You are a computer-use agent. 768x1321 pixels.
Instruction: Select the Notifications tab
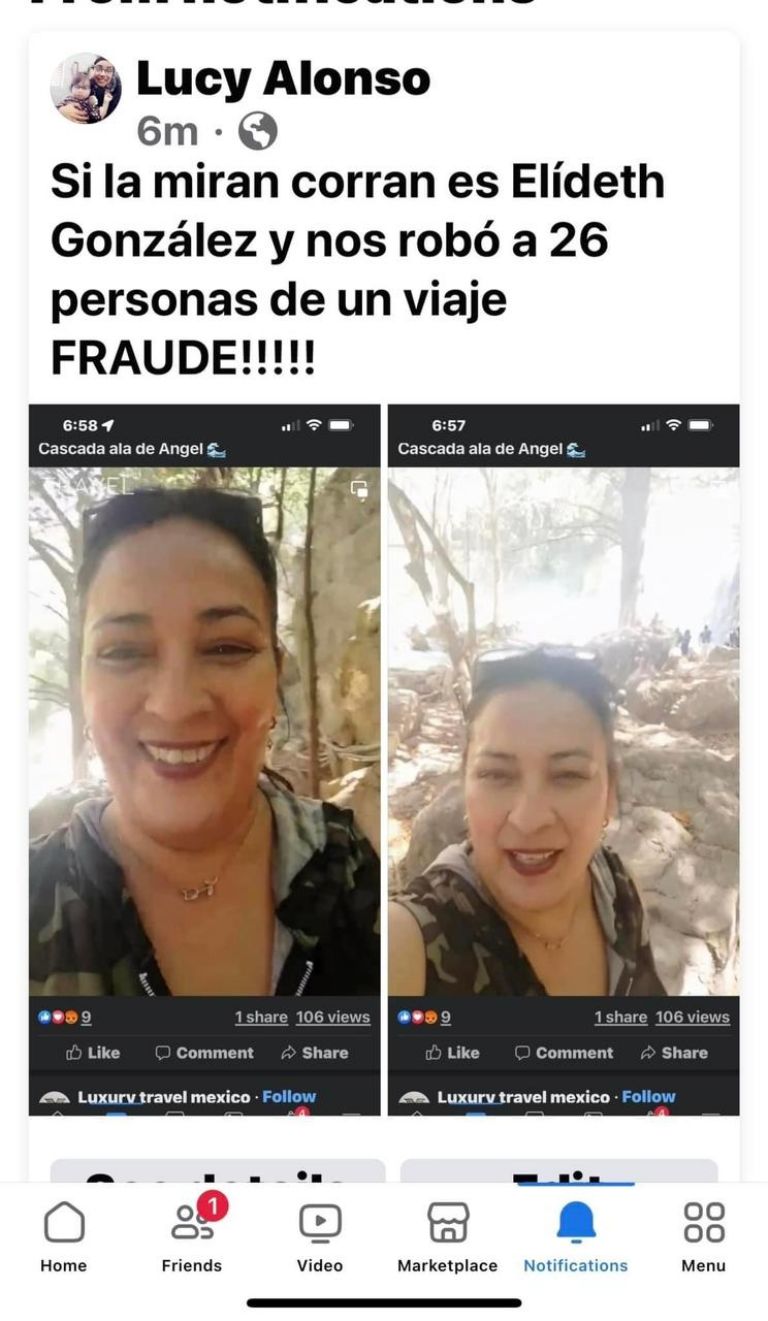click(576, 1237)
